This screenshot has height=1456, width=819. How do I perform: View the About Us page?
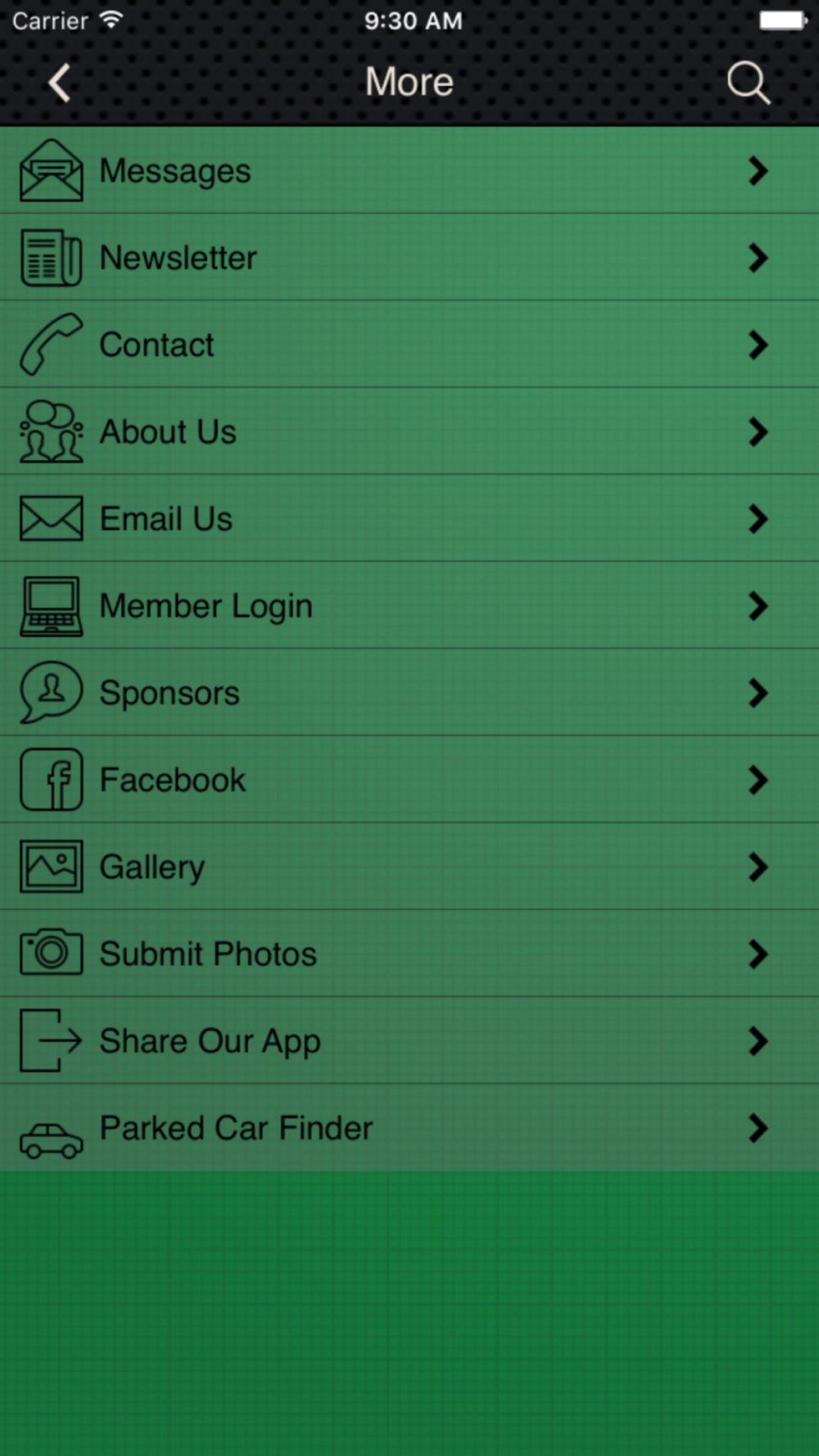(409, 432)
